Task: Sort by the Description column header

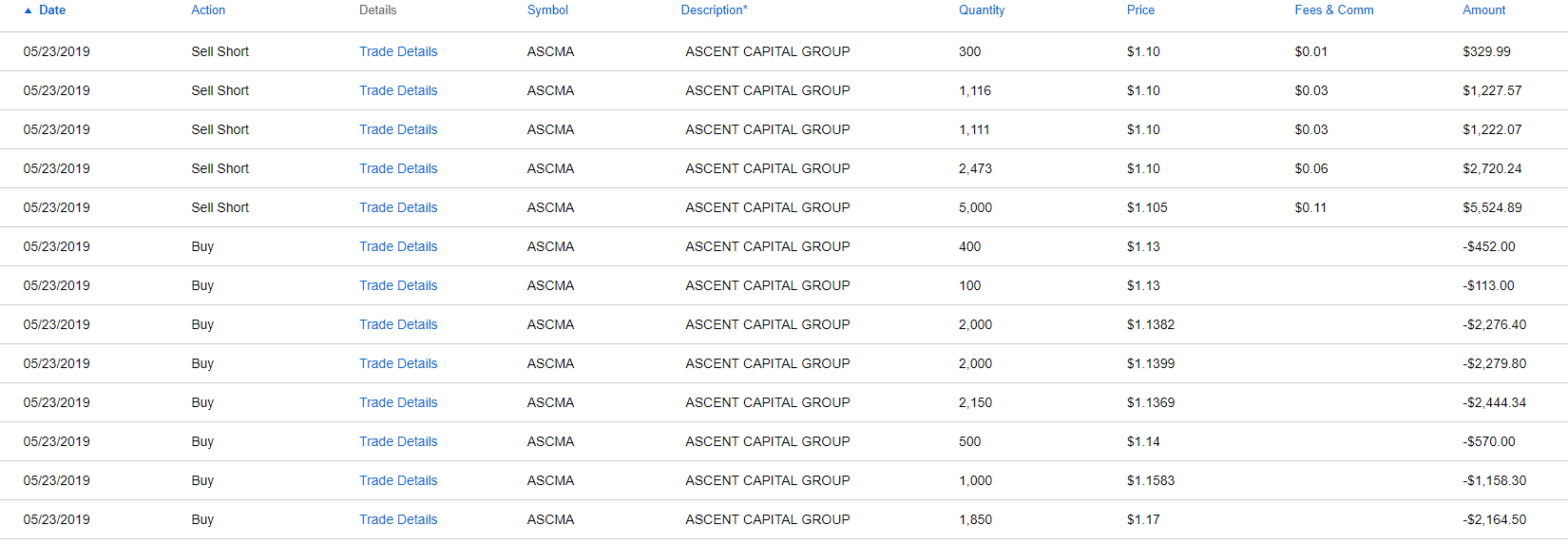Action: [x=714, y=10]
